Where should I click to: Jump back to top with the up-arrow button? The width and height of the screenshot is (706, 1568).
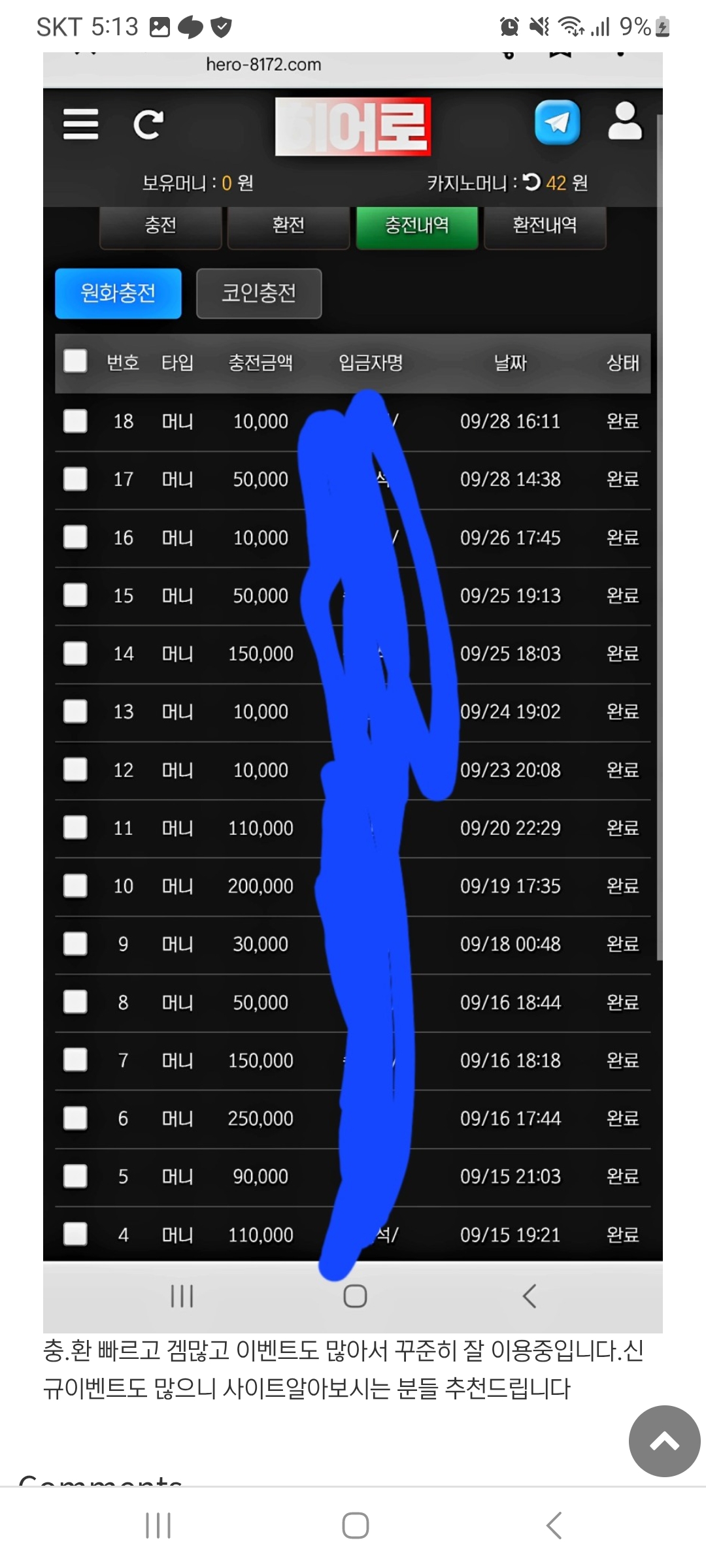[664, 1441]
